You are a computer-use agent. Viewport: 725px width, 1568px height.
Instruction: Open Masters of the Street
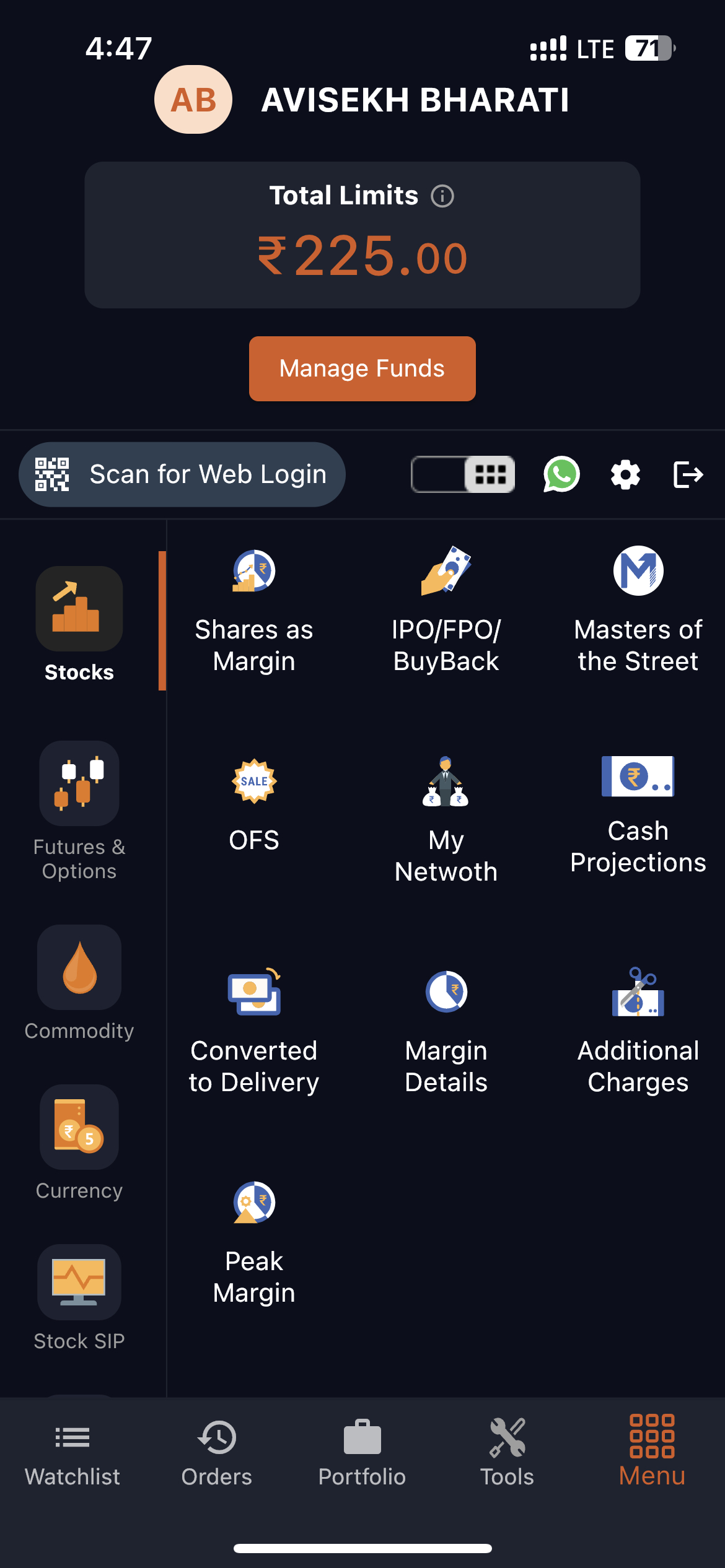click(x=638, y=610)
